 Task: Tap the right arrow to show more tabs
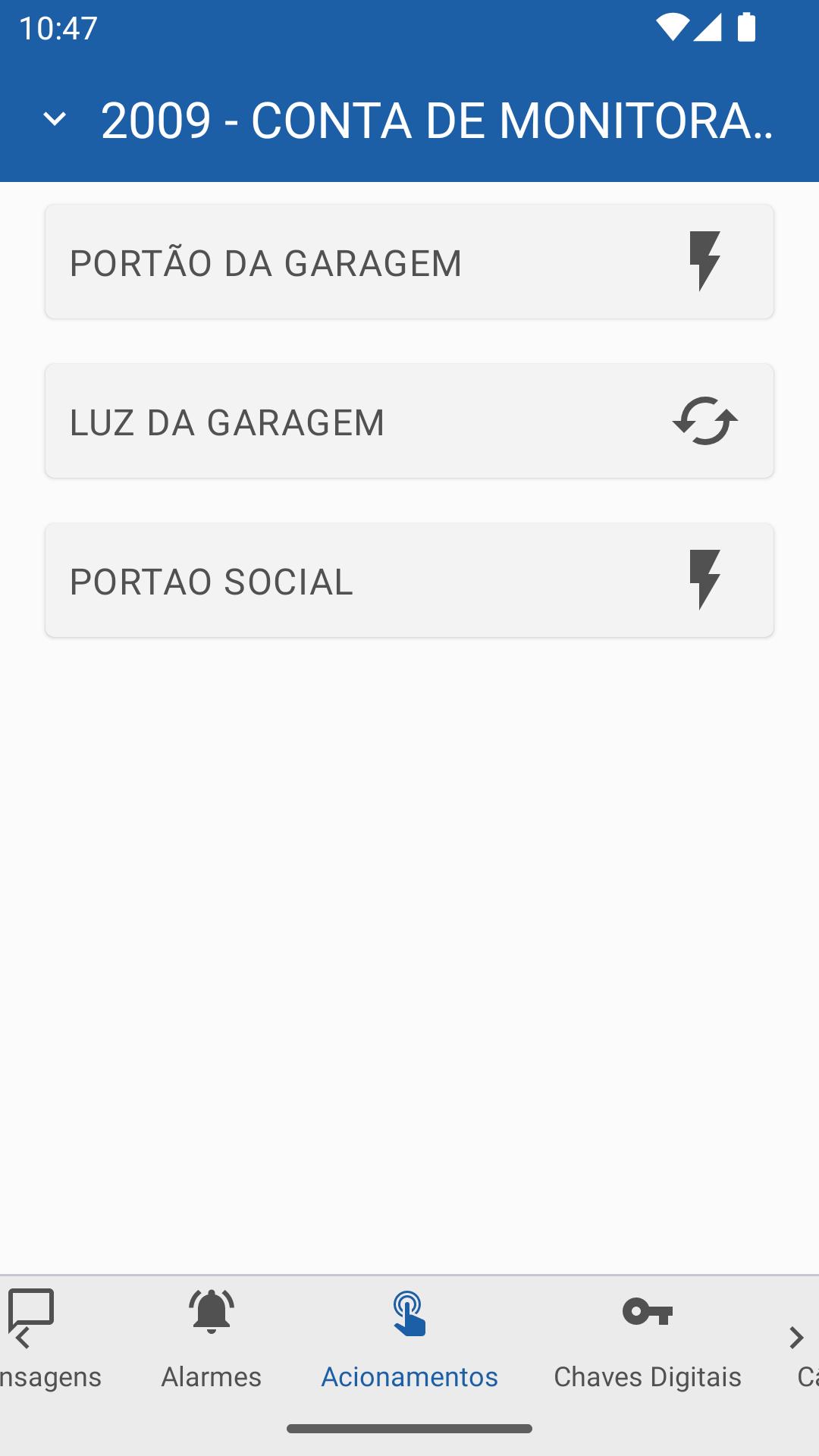coord(796,1338)
